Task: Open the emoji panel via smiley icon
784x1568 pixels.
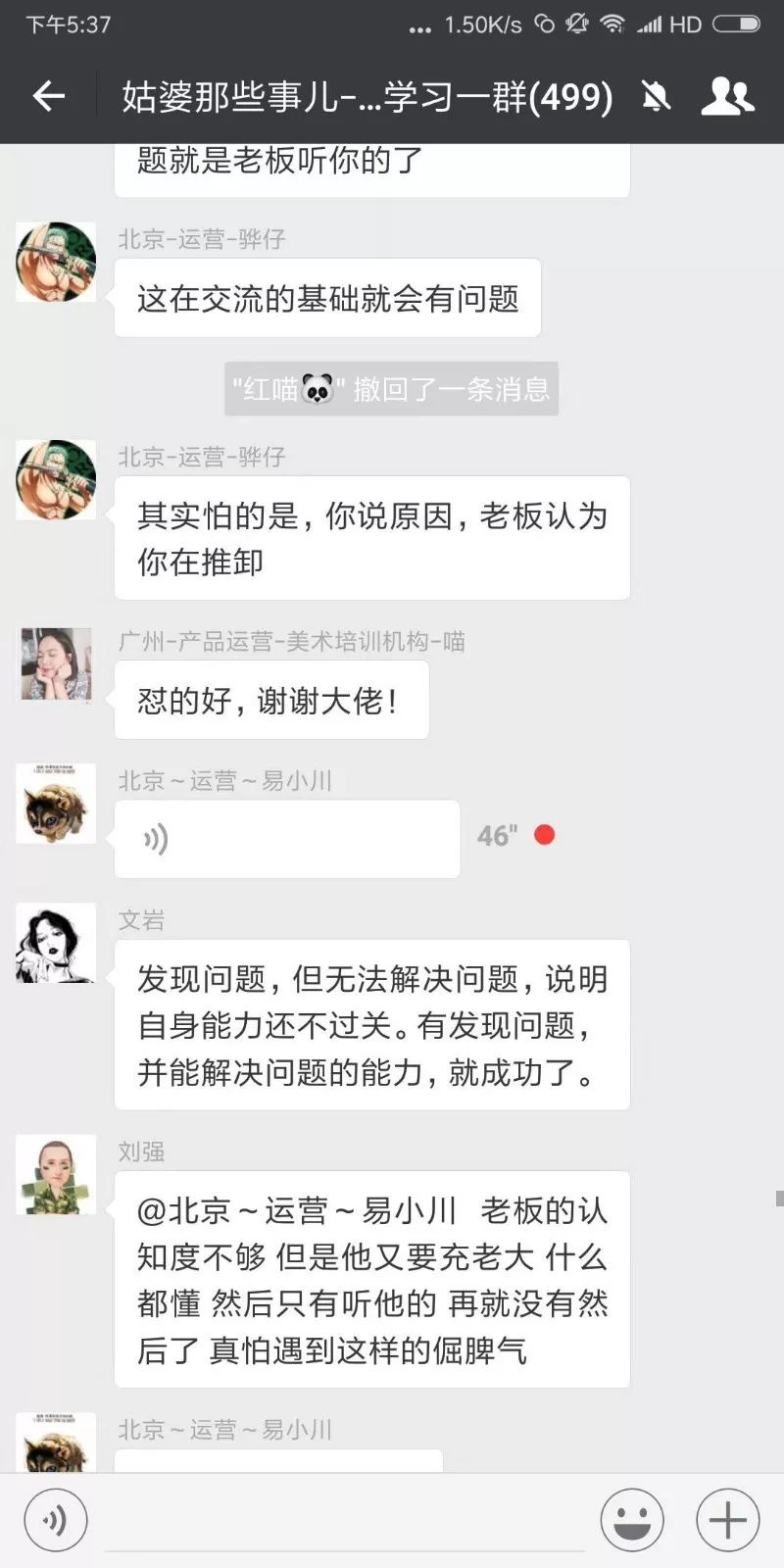Action: [631, 1518]
